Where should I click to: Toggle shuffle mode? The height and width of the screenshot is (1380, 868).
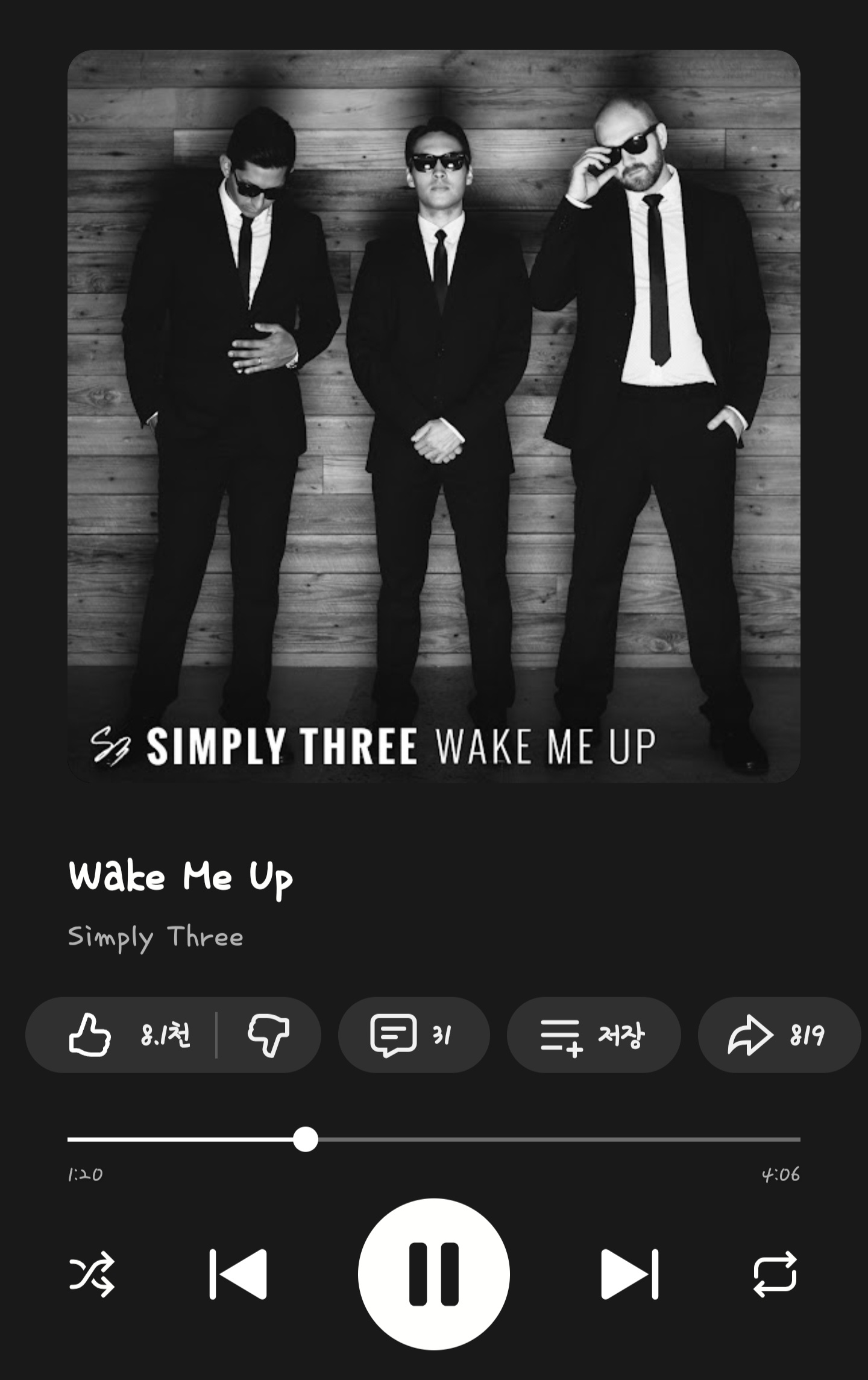(x=92, y=1273)
